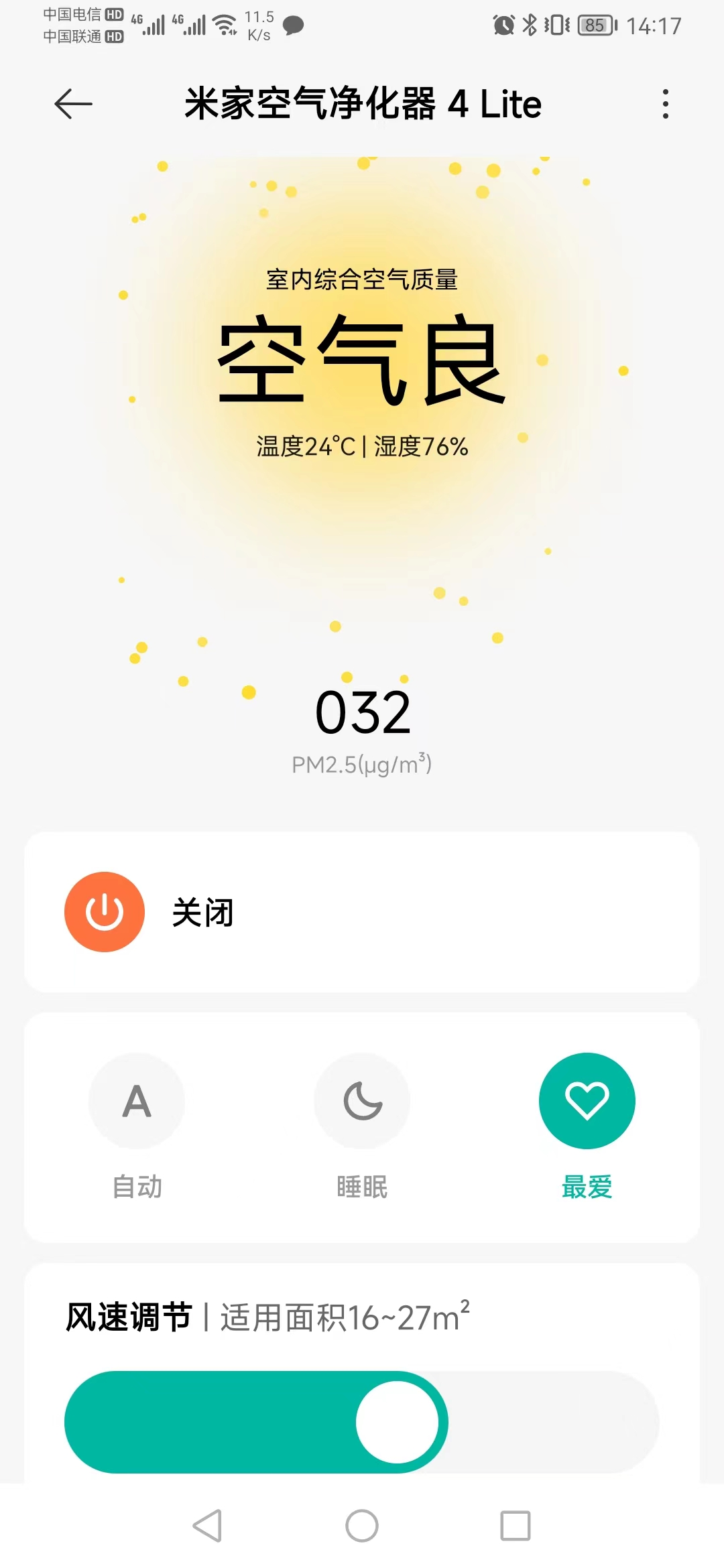Turn off the purifier with the power button
Image resolution: width=724 pixels, height=1568 pixels.
[x=105, y=911]
